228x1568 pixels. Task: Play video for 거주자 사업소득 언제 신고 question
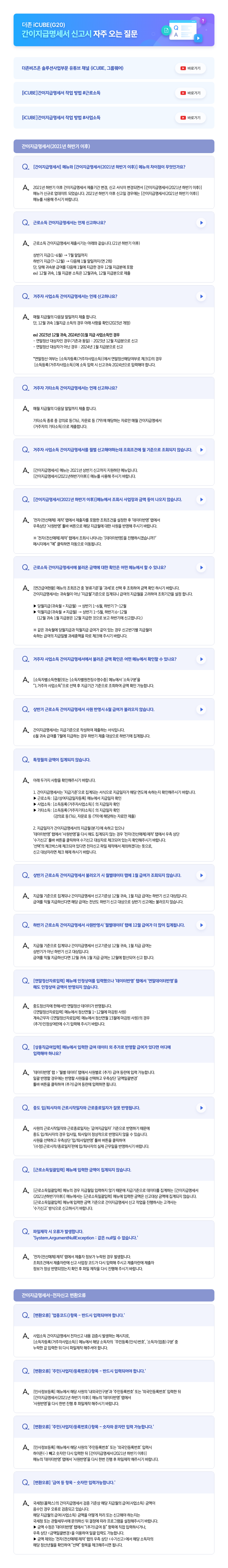click(x=201, y=296)
